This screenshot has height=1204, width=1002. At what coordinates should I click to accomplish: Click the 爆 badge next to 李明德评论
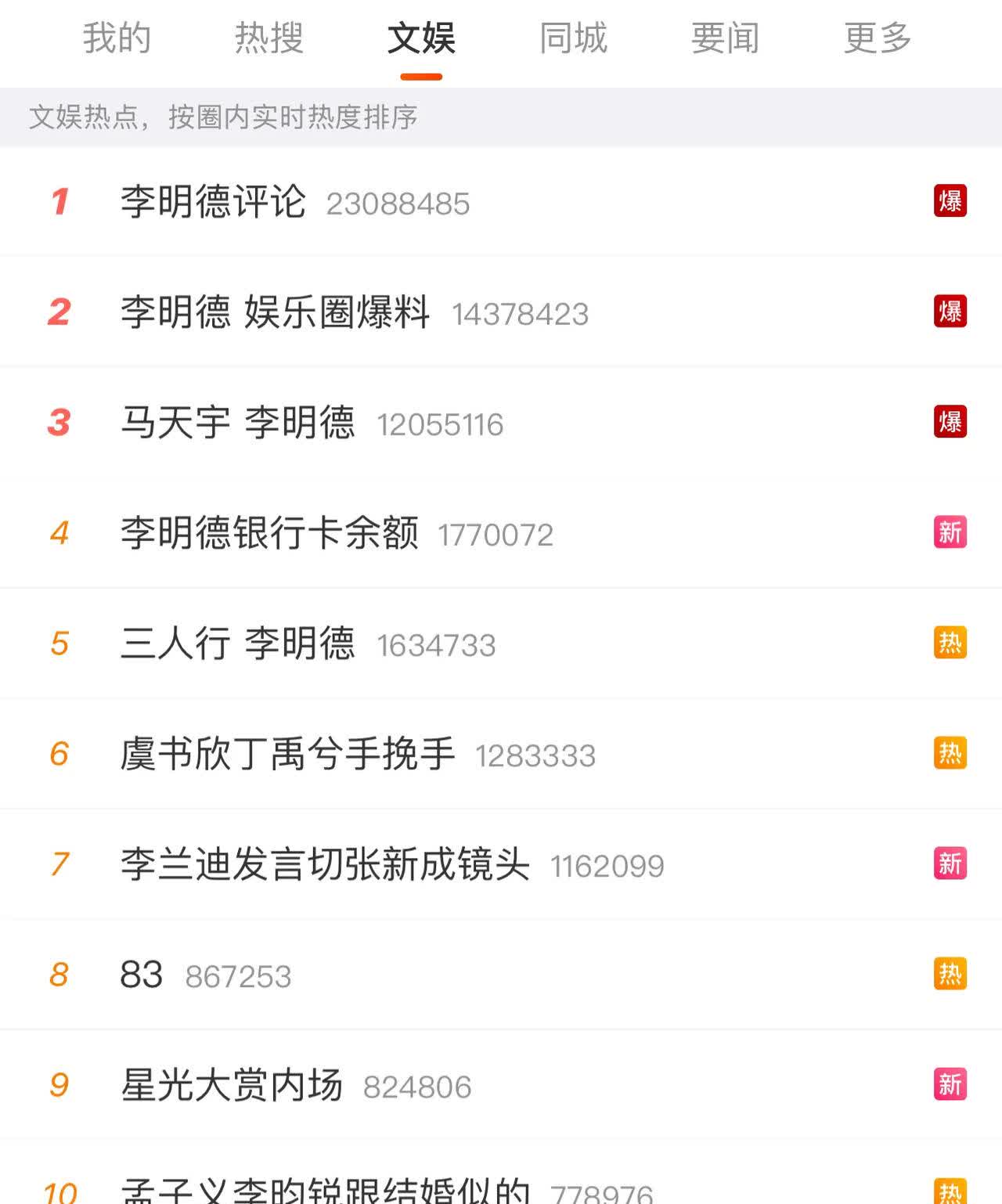[x=948, y=200]
